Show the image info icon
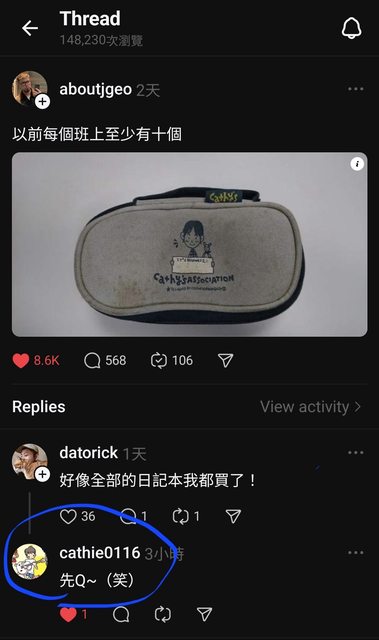This screenshot has height=640, width=379. point(357,164)
